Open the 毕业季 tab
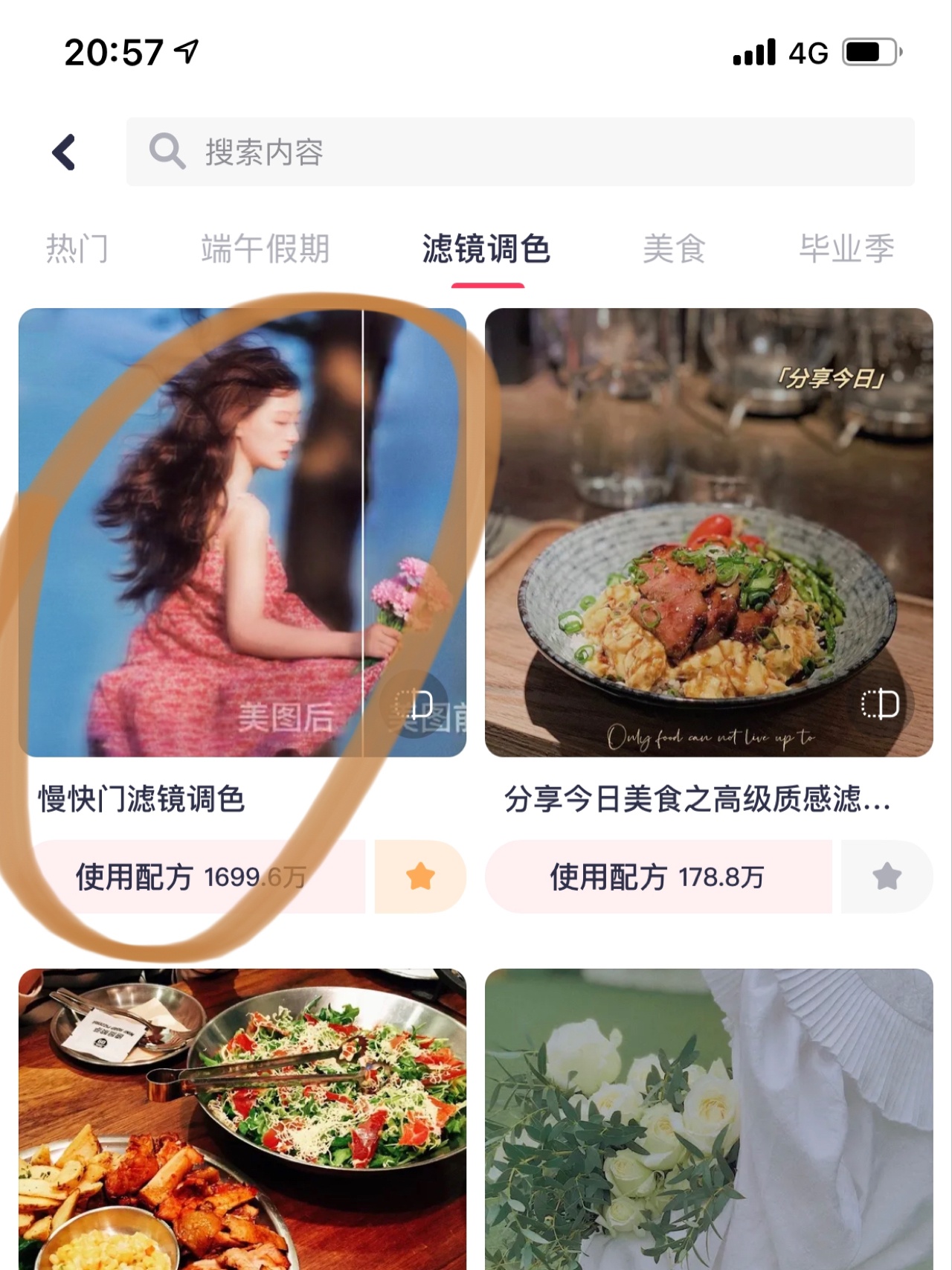This screenshot has height=1270, width=952. pyautogui.click(x=846, y=248)
